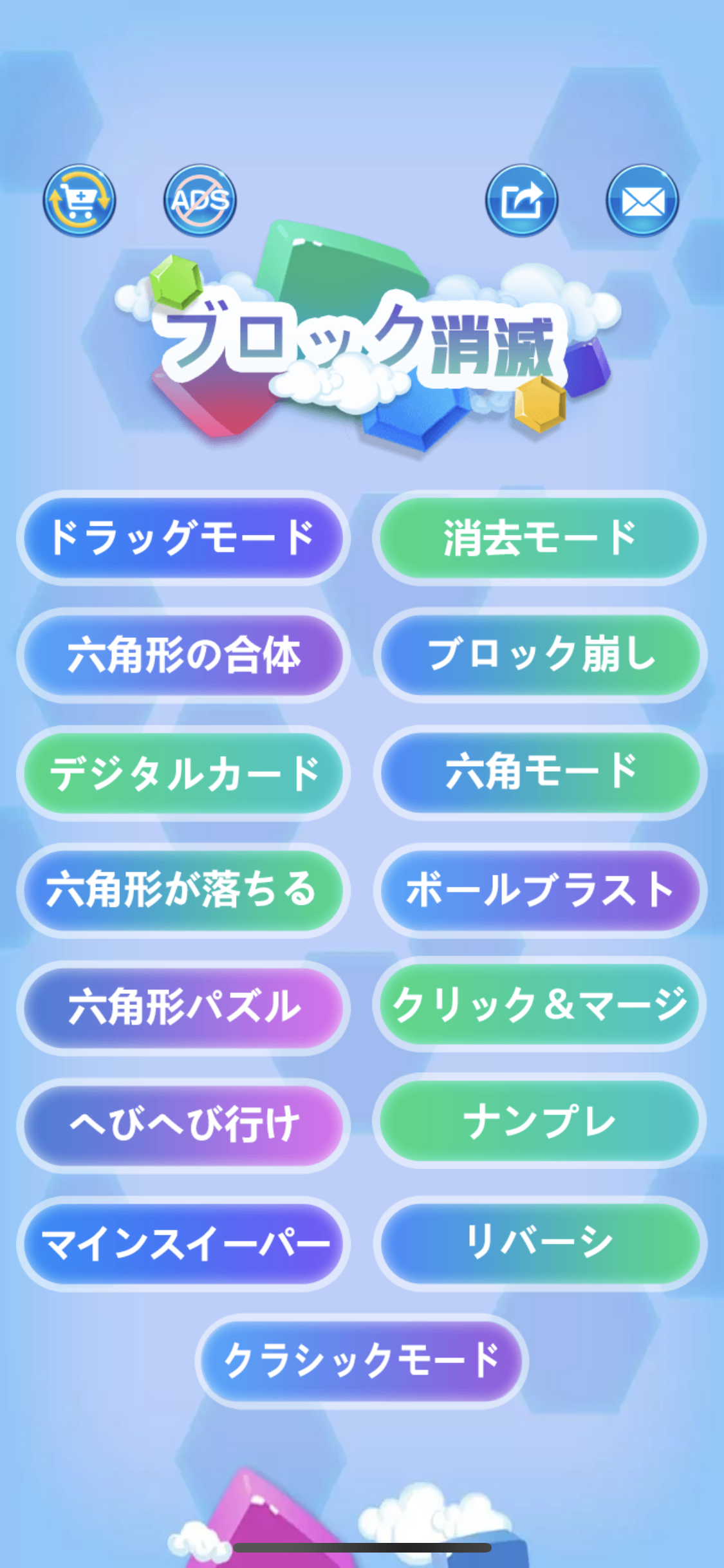Open 六角形の合体 game
This screenshot has height=1568, width=724.
pyautogui.click(x=183, y=655)
